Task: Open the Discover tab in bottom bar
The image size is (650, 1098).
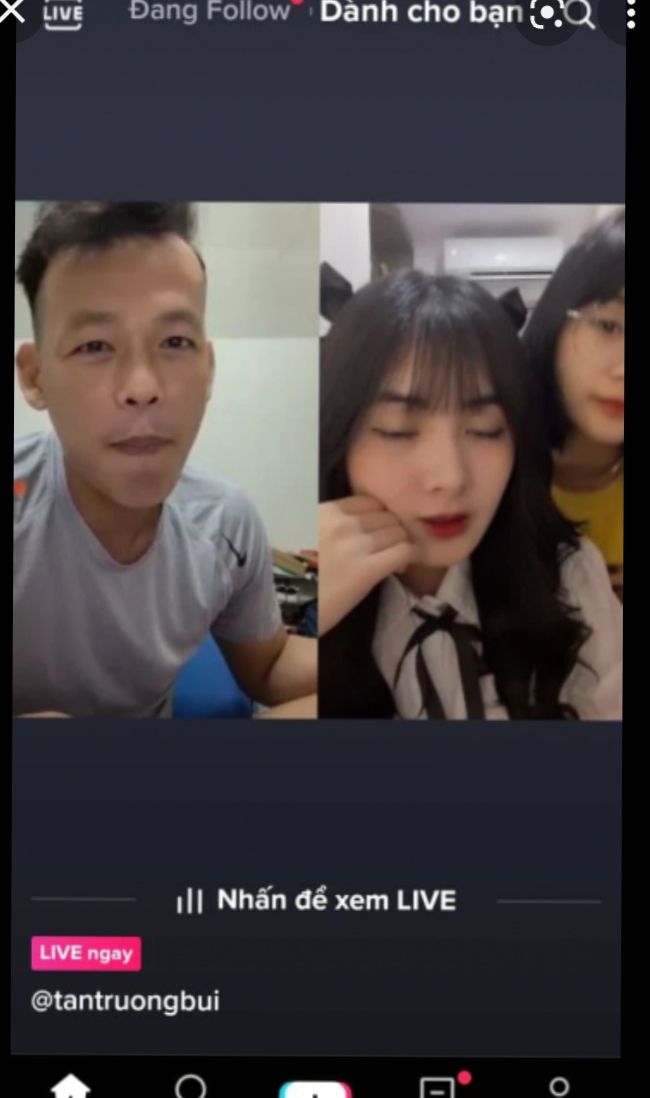Action: (x=190, y=1087)
